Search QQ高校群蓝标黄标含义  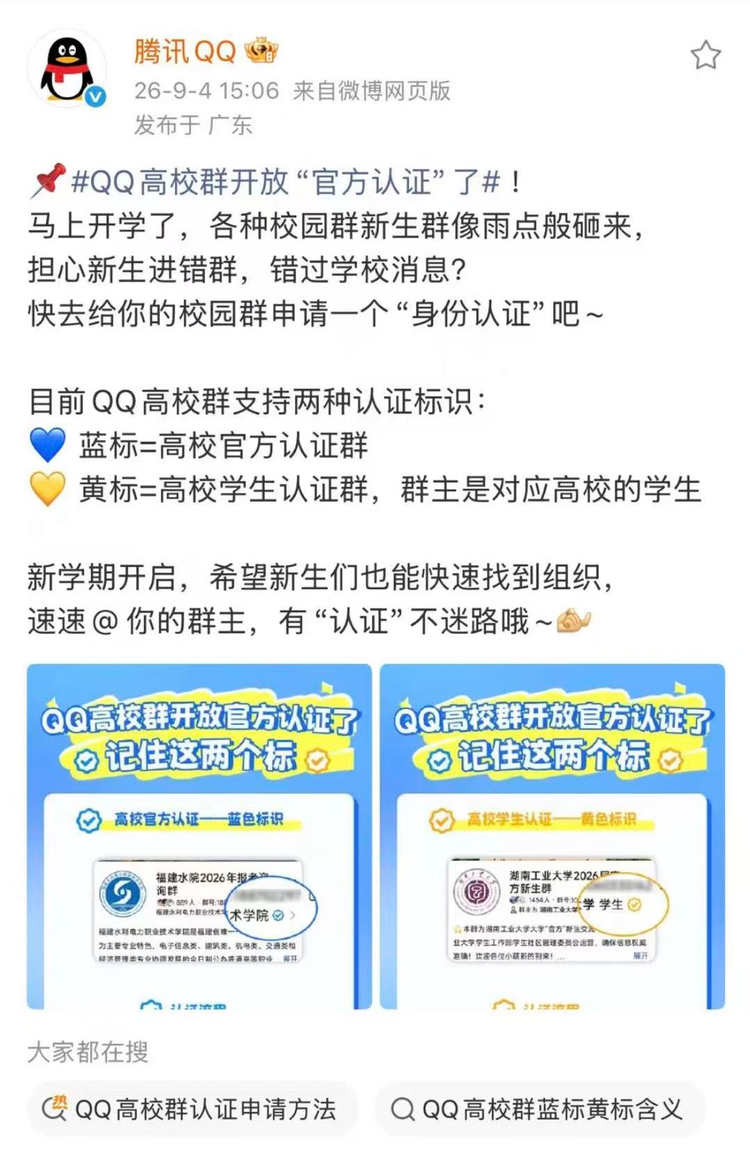[539, 1109]
